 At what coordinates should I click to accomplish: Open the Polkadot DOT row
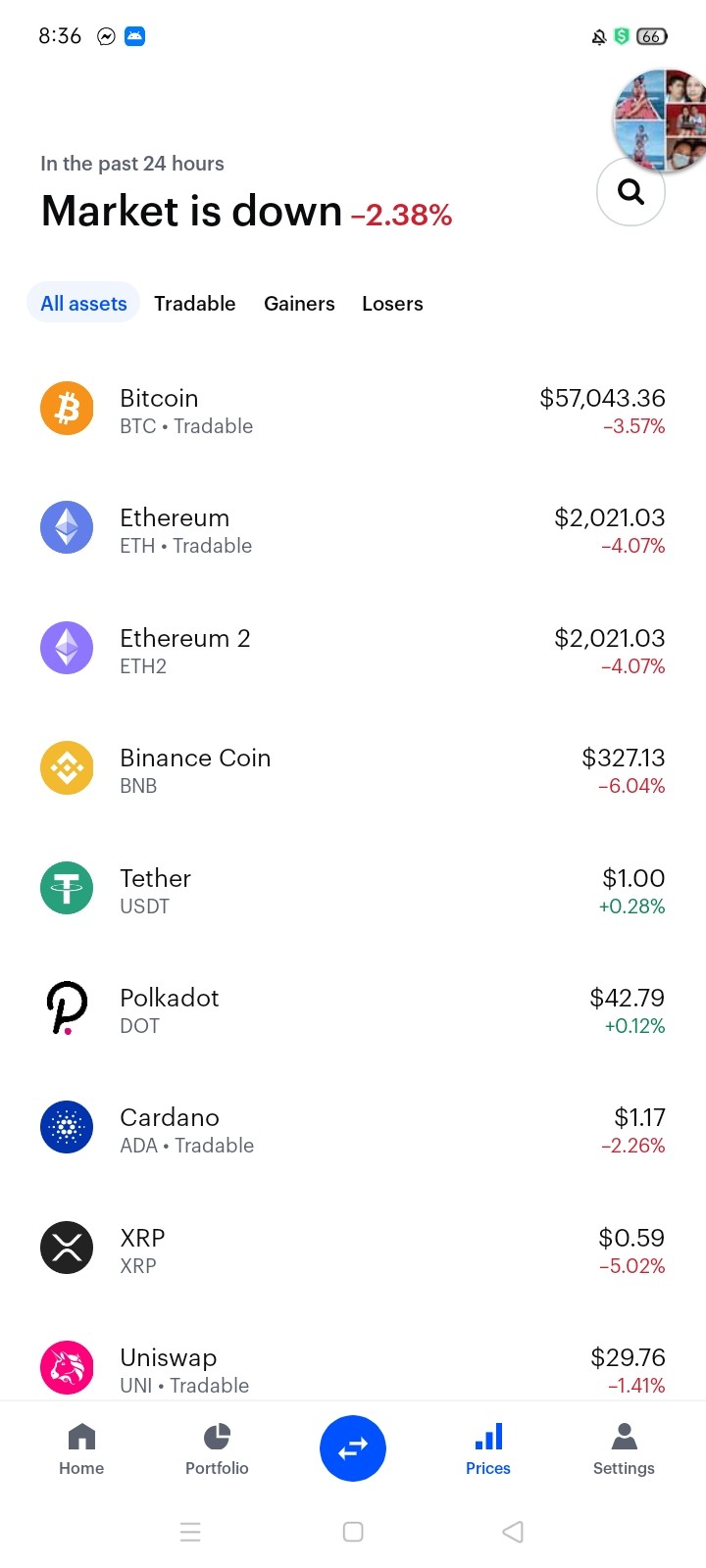point(353,1010)
